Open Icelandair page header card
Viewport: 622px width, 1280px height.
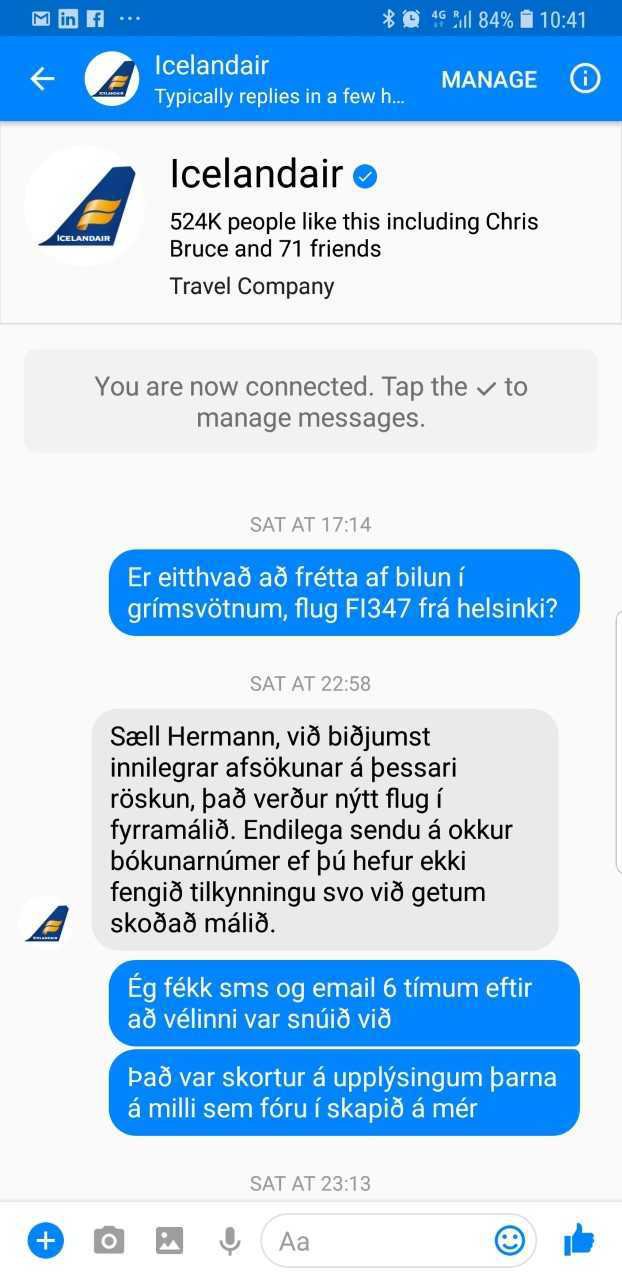coord(310,223)
